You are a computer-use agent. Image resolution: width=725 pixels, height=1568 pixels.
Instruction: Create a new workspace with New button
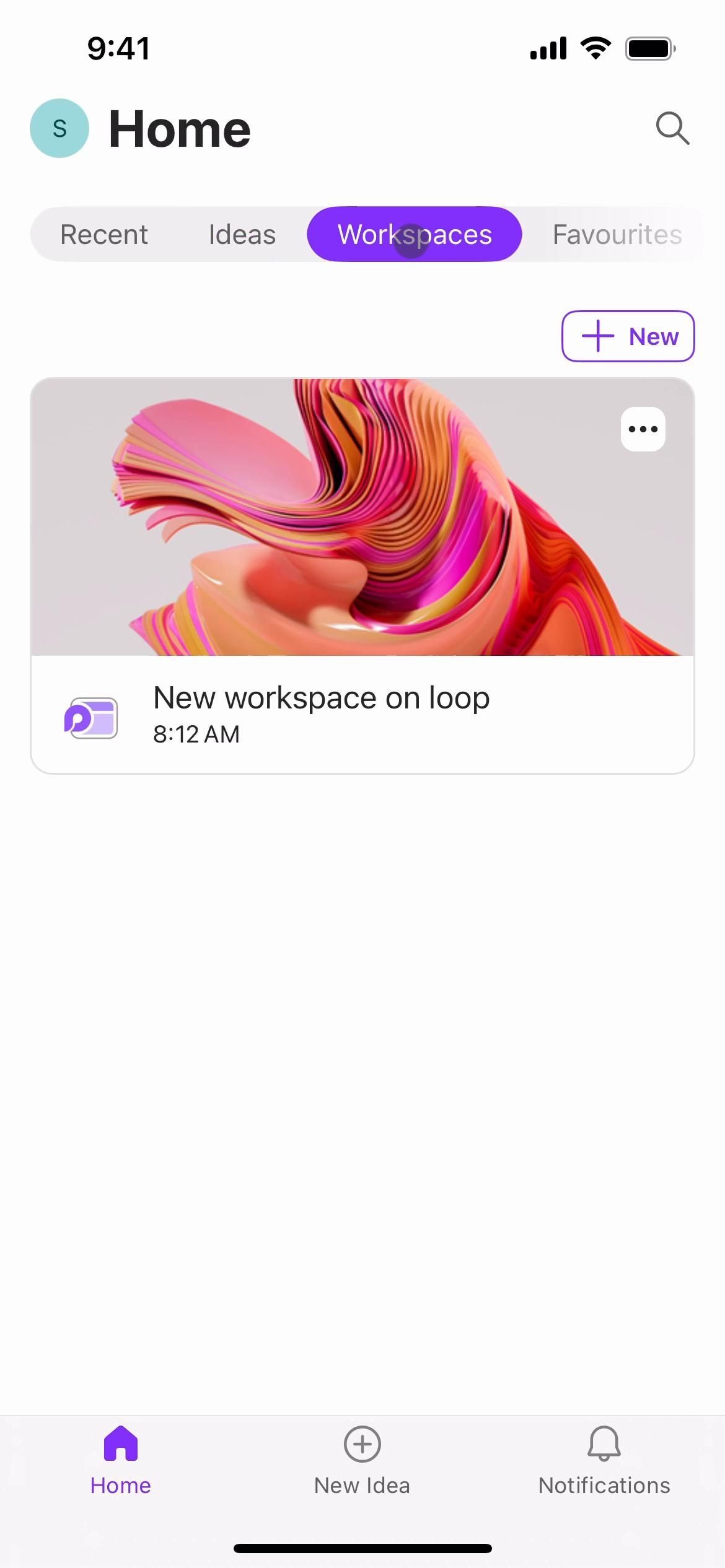pyautogui.click(x=628, y=336)
